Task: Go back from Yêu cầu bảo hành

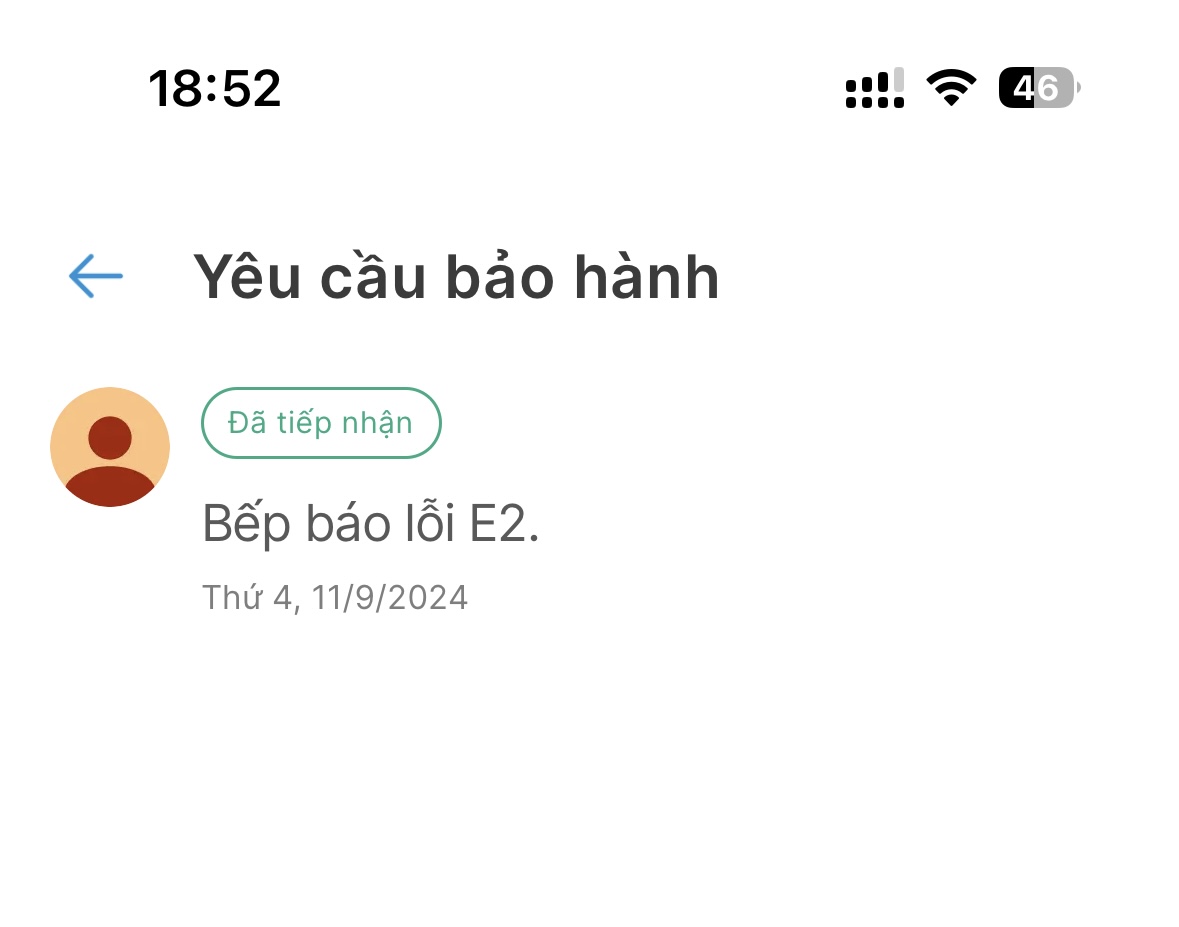Action: click(x=95, y=276)
